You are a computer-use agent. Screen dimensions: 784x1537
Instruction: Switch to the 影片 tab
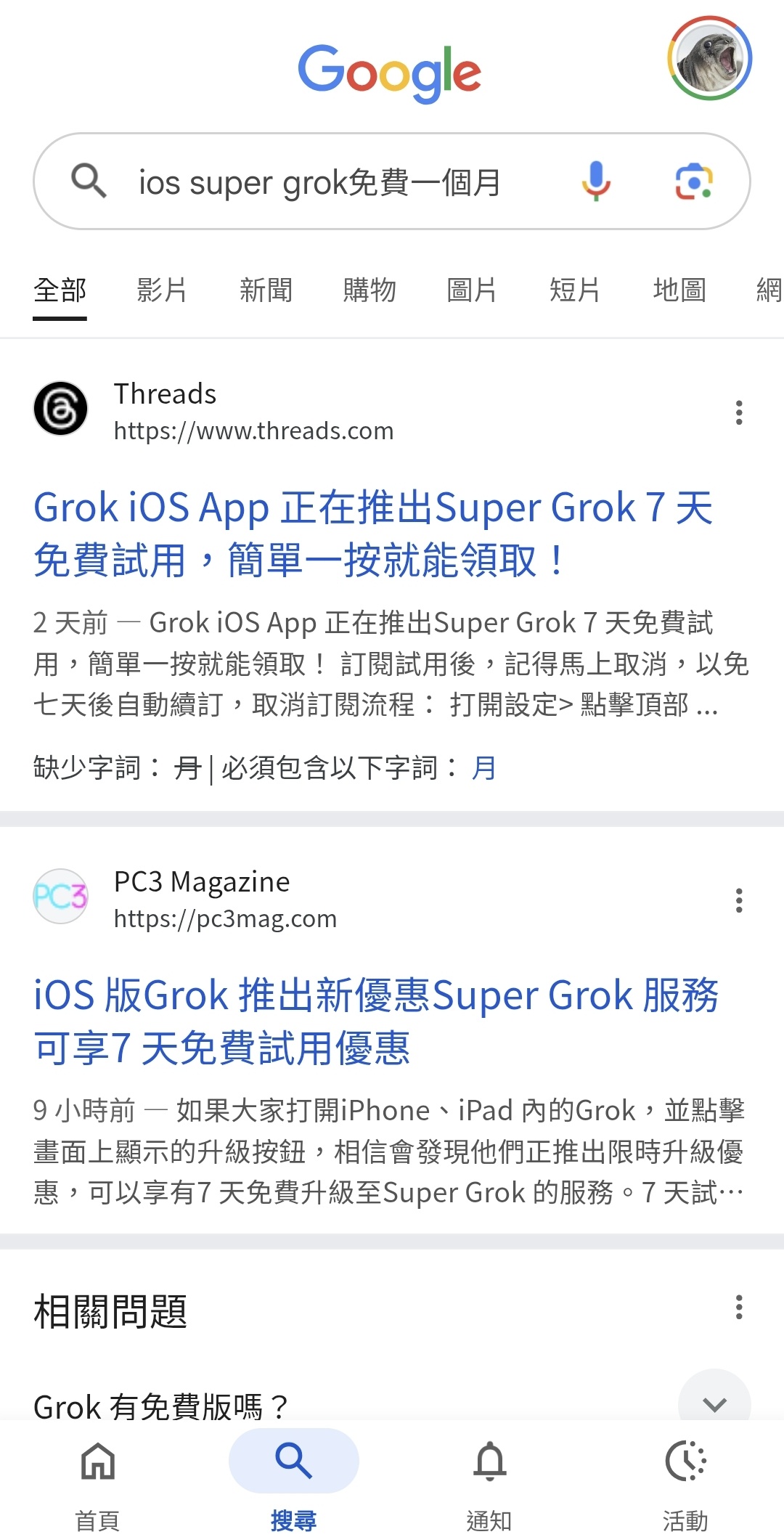162,290
